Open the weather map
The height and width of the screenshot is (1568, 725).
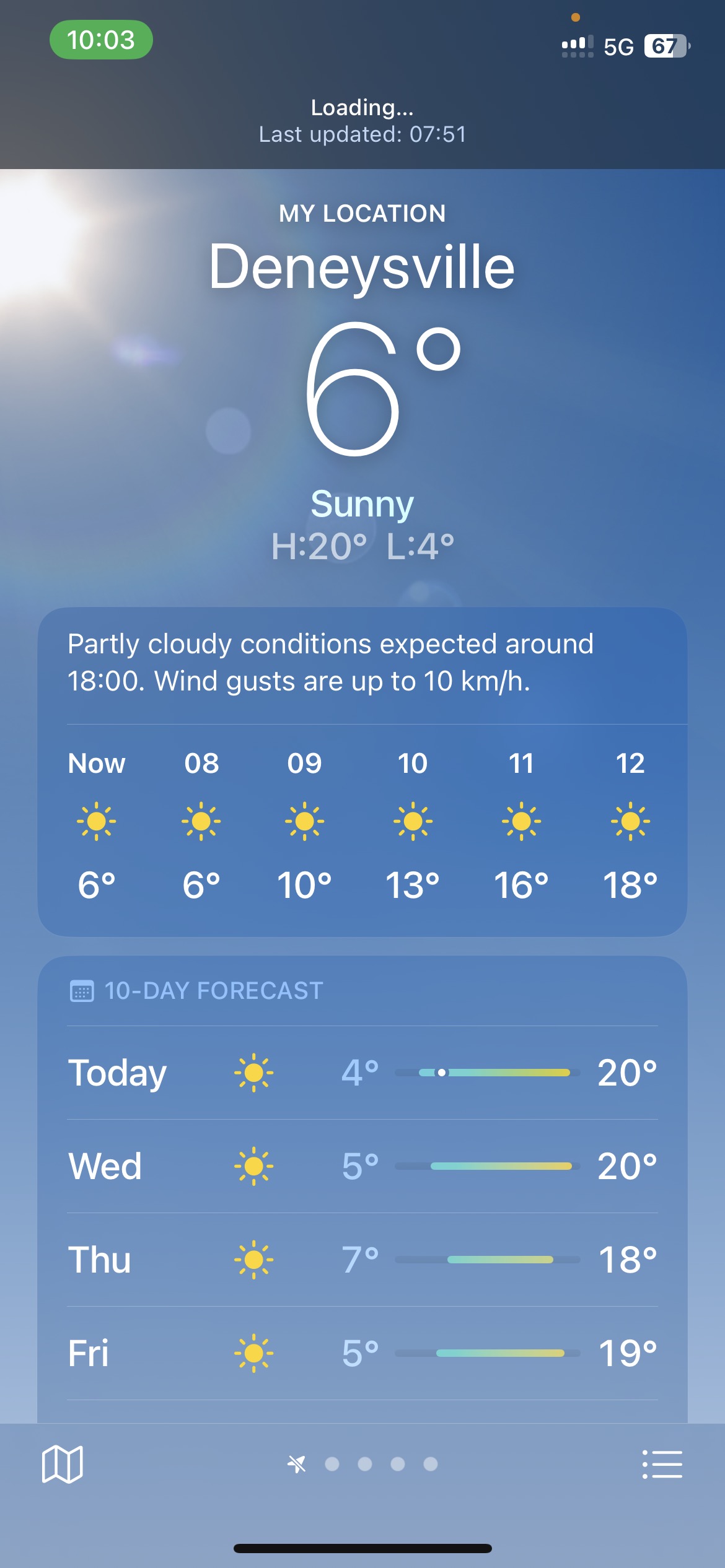click(x=62, y=1464)
